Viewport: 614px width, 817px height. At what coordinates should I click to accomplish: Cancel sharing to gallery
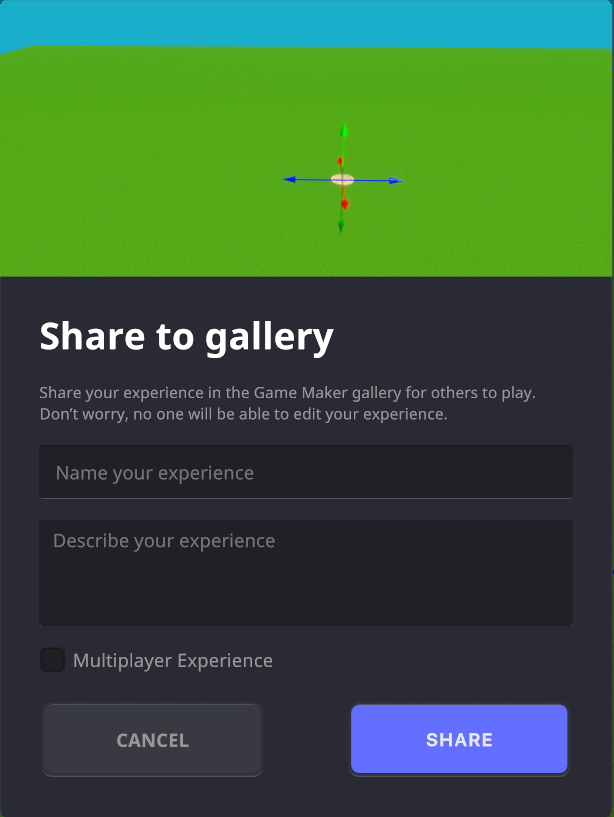pyautogui.click(x=152, y=740)
